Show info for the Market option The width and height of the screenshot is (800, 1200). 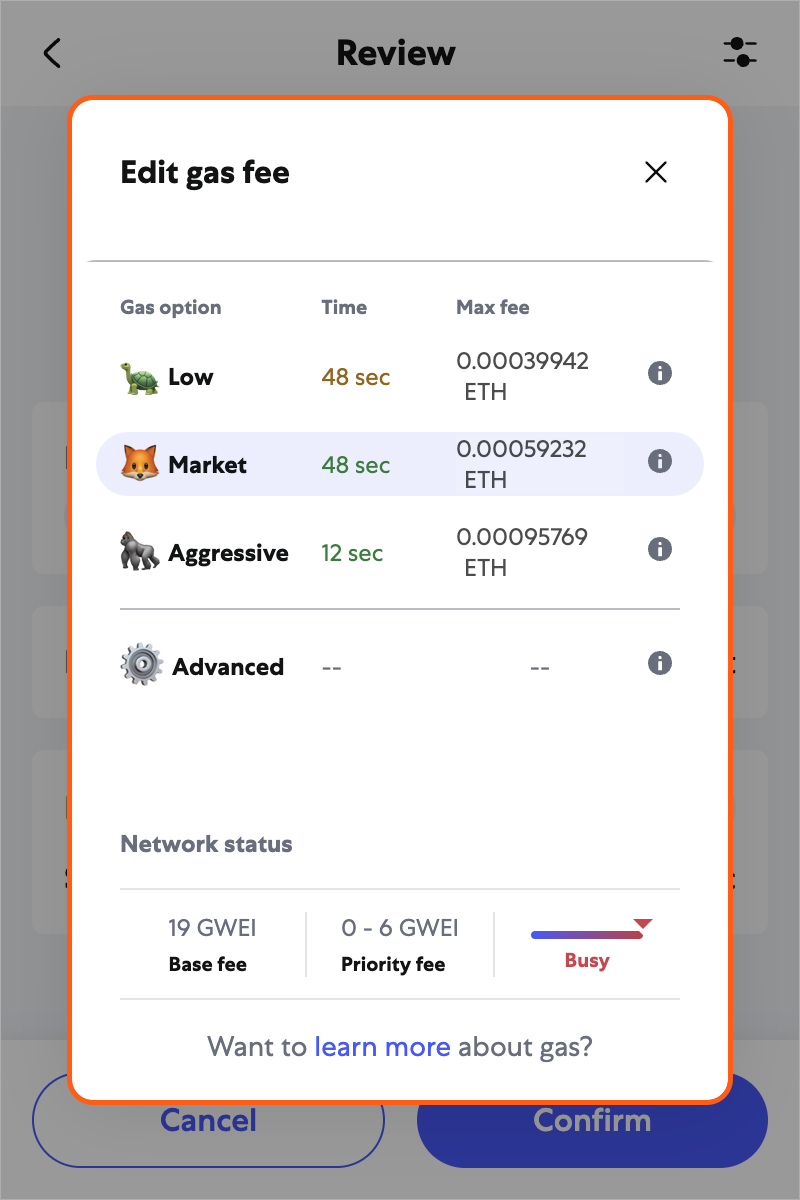659,462
